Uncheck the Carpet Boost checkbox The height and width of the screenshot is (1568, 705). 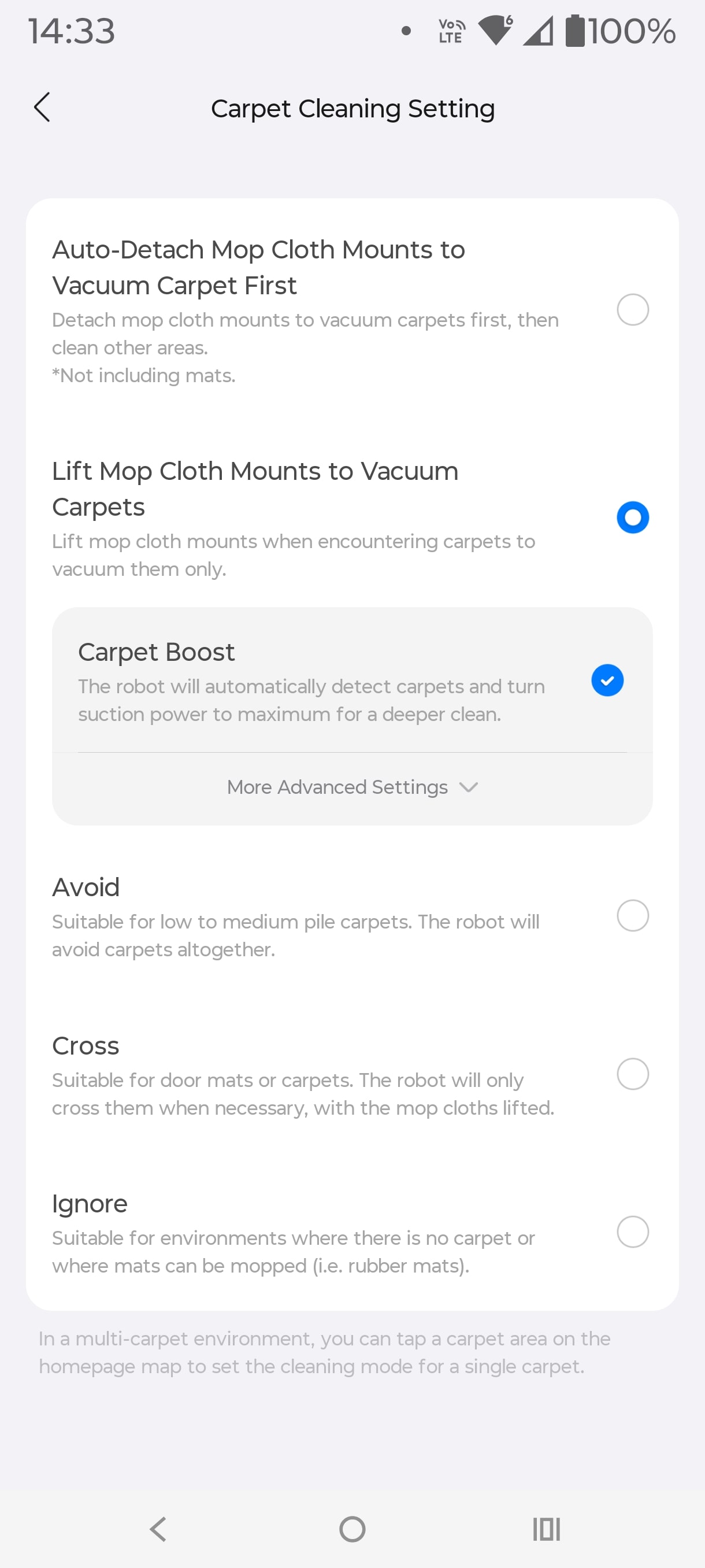tap(606, 681)
